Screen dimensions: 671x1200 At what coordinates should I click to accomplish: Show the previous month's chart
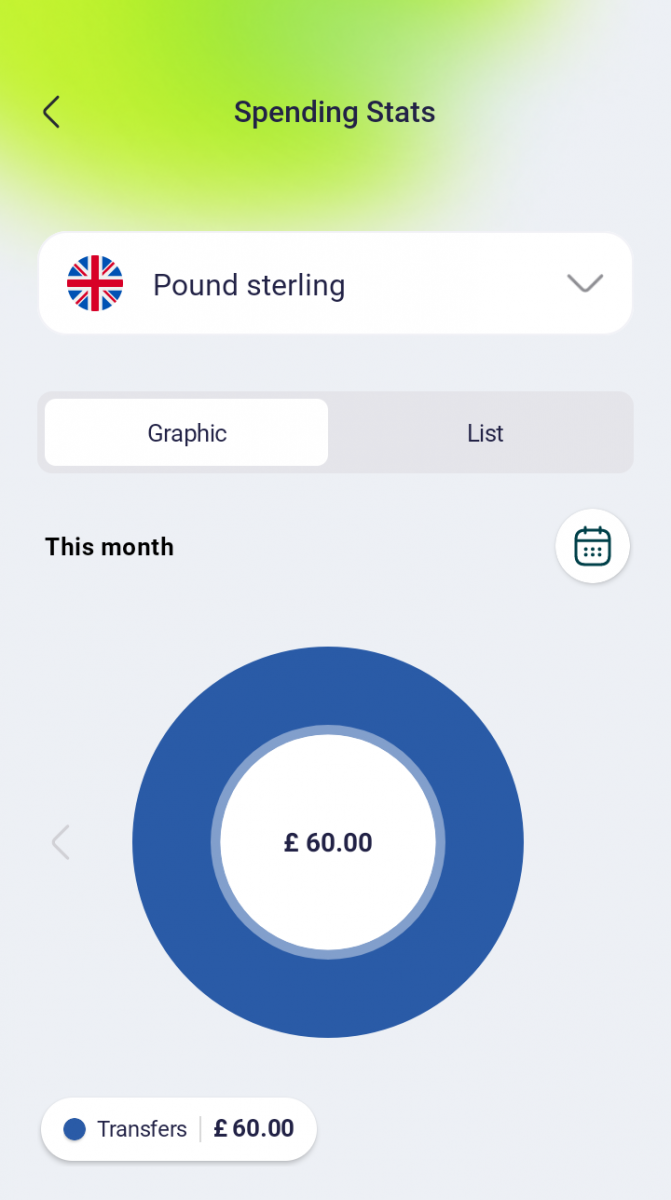(61, 842)
